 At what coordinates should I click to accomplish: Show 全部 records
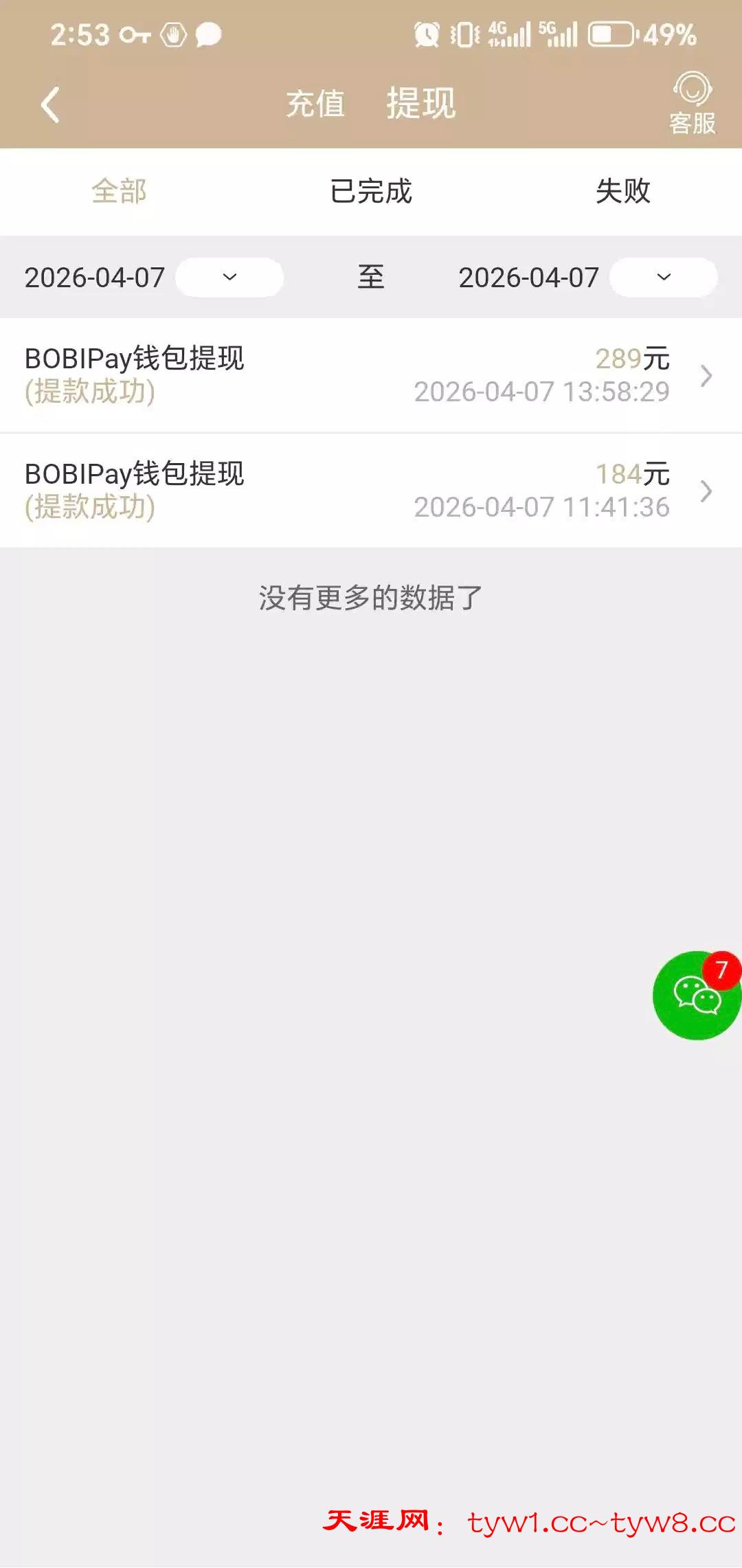coord(119,192)
